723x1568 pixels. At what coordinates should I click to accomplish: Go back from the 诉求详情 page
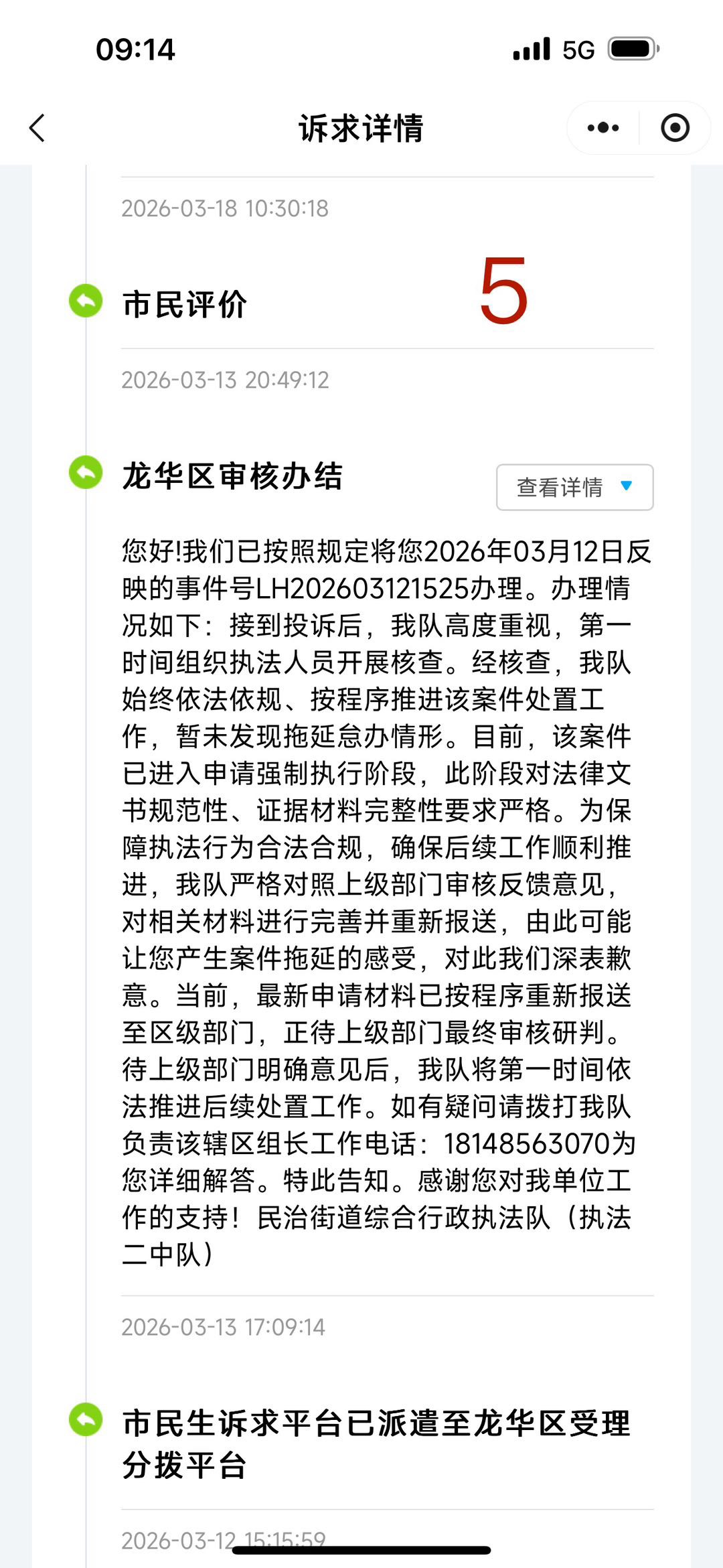37,128
